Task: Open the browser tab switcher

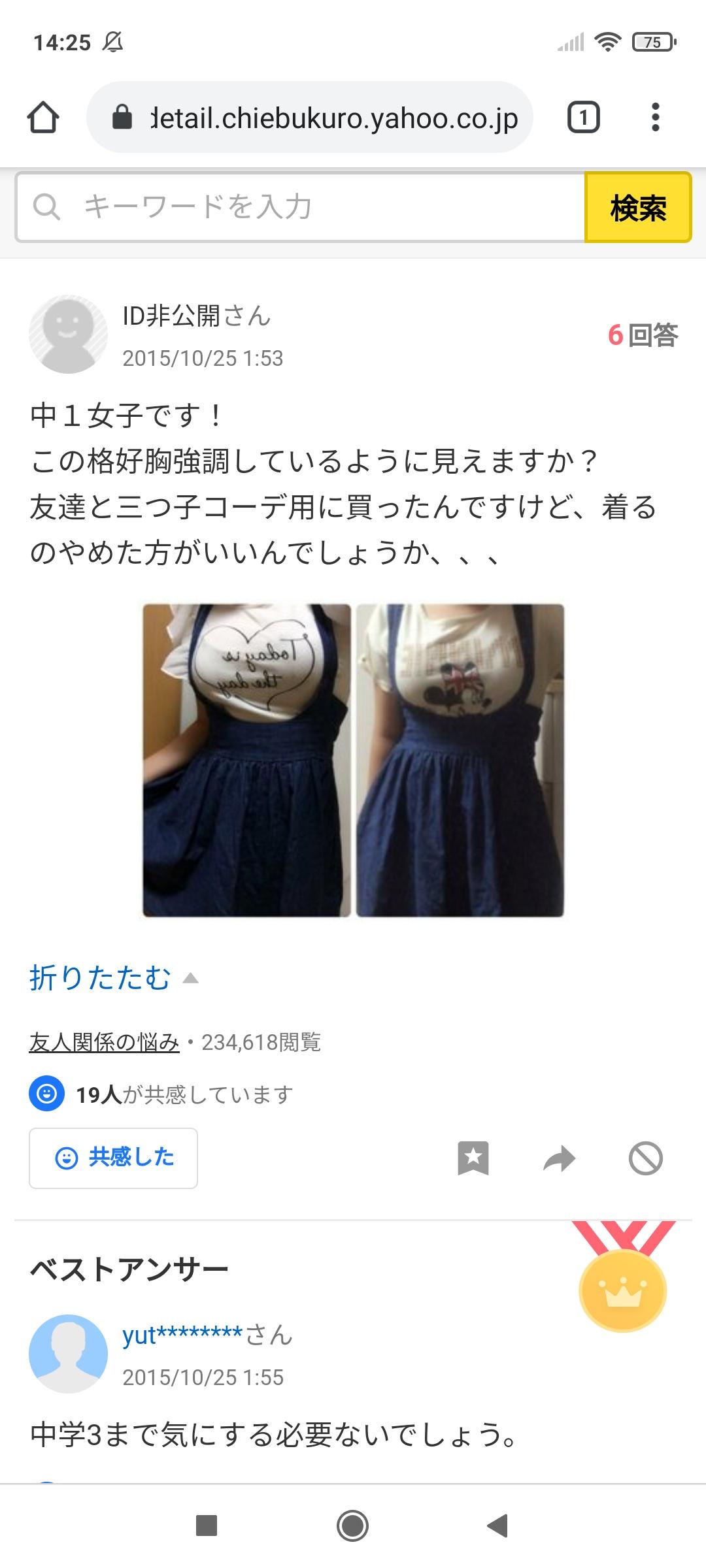Action: click(x=583, y=118)
